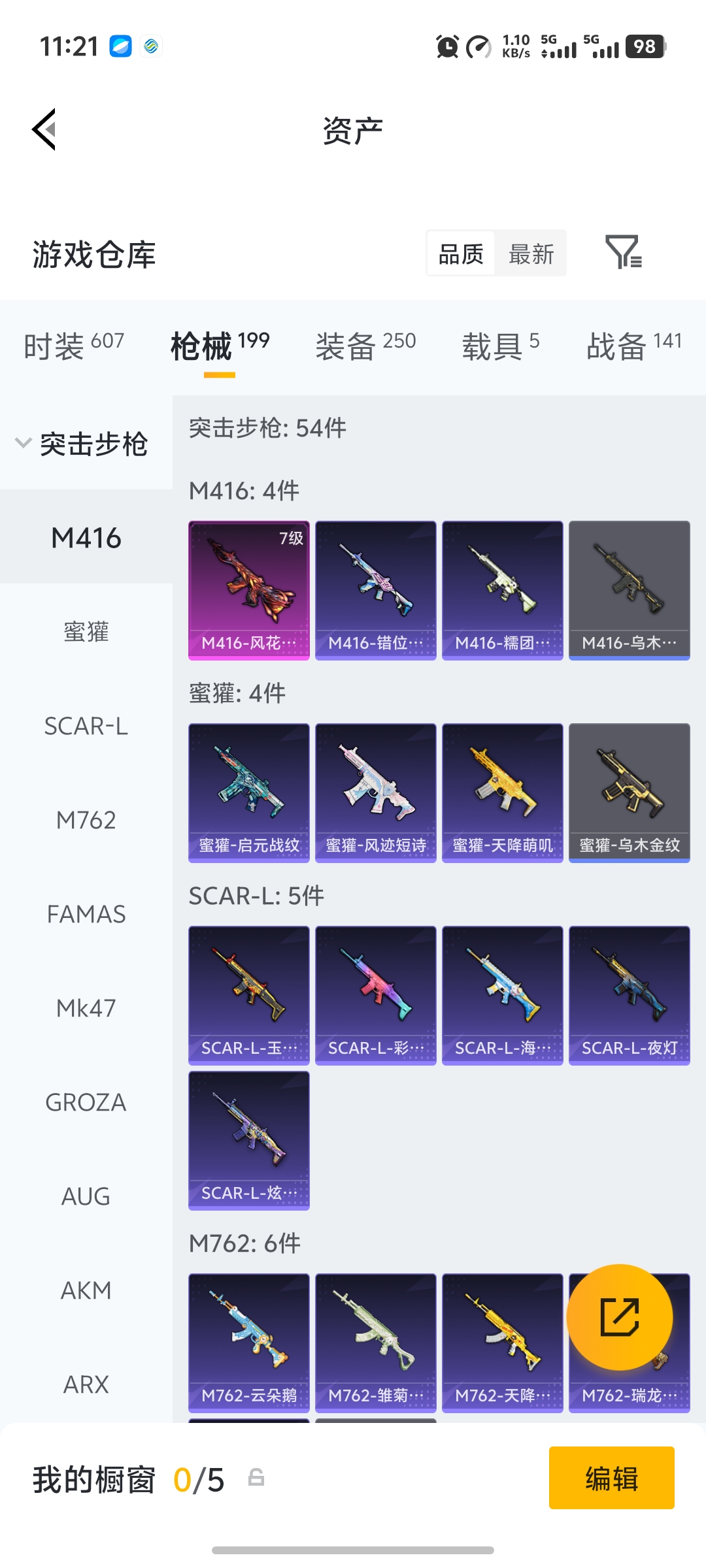Open the filter icon next to 最新
Image resolution: width=706 pixels, height=1568 pixels.
tap(623, 253)
